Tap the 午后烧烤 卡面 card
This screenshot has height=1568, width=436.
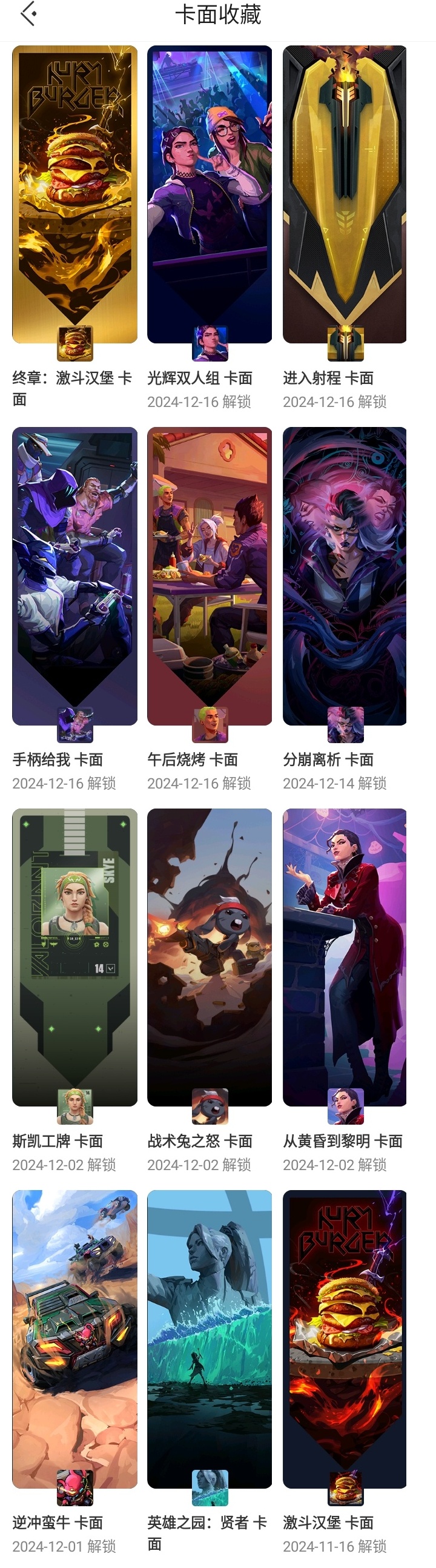coord(210,576)
